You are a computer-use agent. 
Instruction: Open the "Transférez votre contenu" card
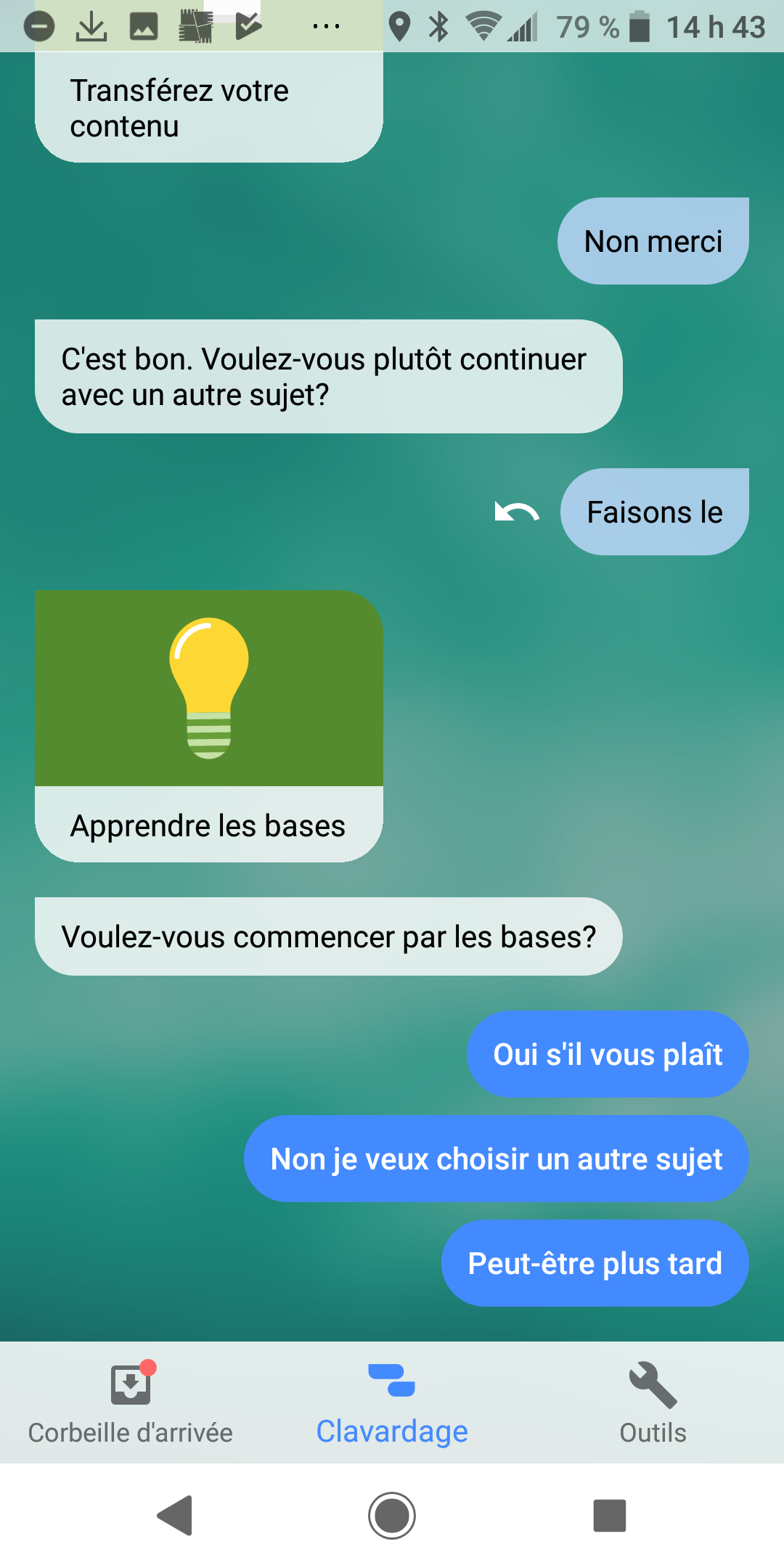click(209, 107)
